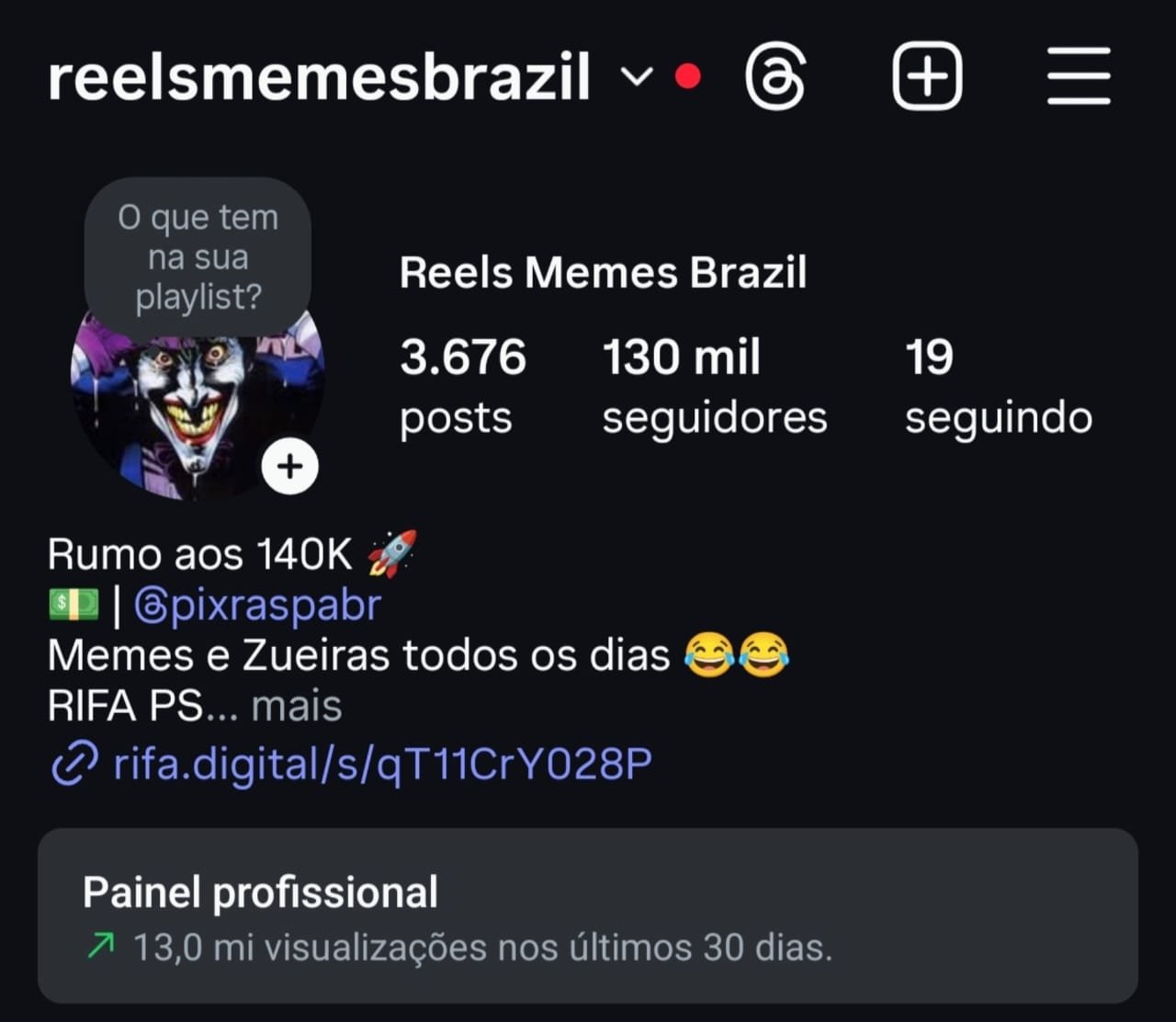Add a story via the profile picture plus
This screenshot has width=1176, height=1022.
(x=289, y=467)
